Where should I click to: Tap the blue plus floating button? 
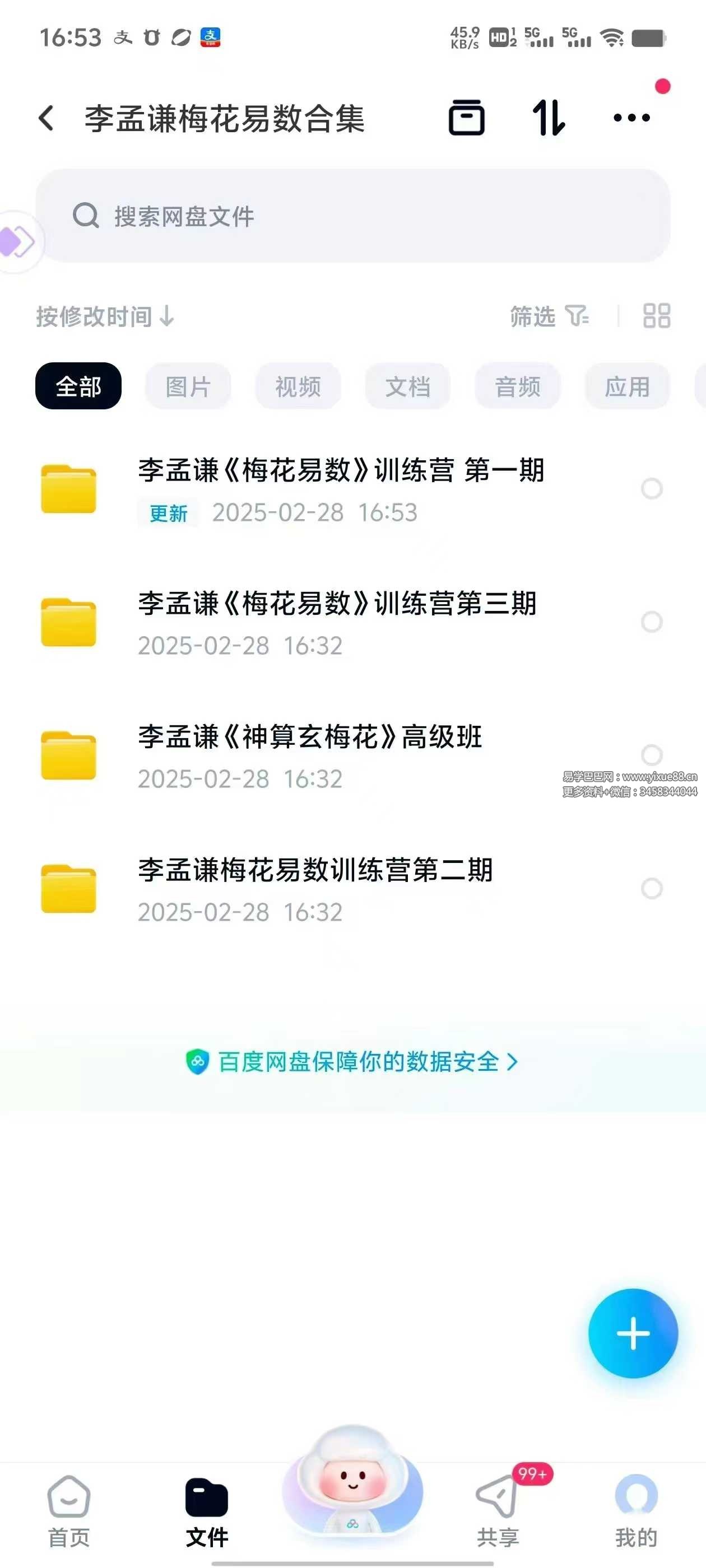[633, 1333]
